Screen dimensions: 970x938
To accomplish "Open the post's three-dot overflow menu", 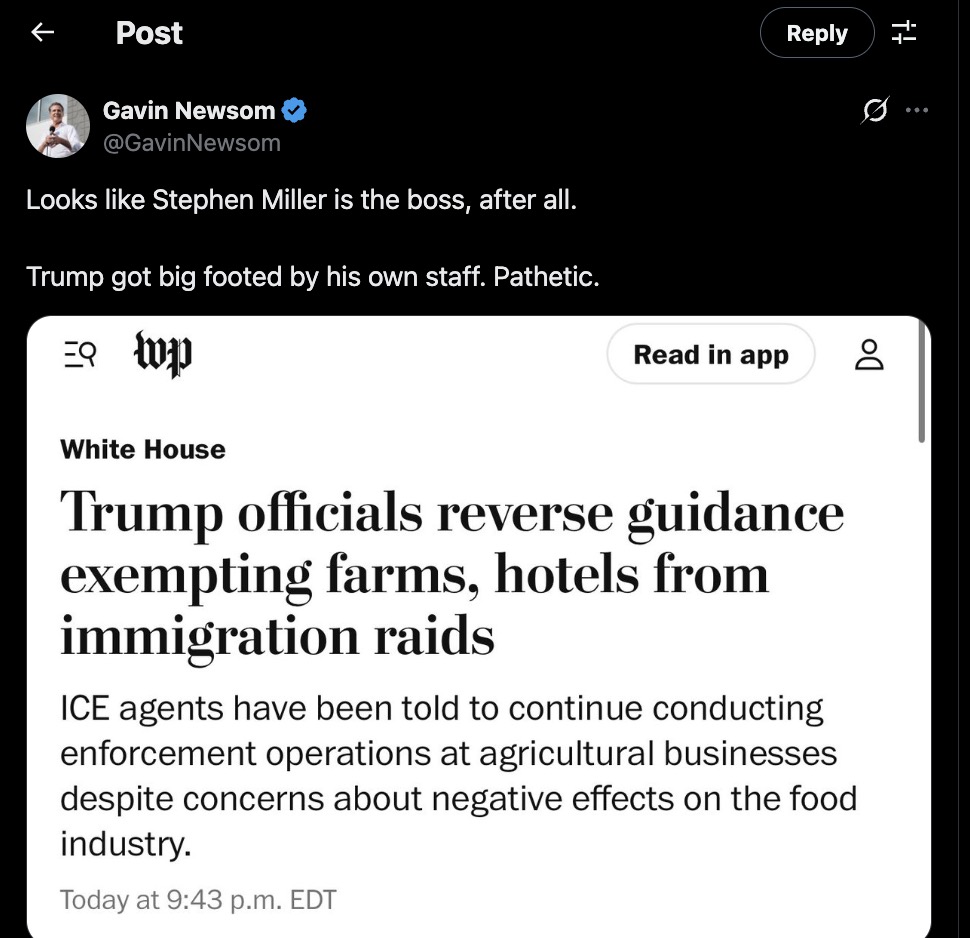I will (916, 111).
